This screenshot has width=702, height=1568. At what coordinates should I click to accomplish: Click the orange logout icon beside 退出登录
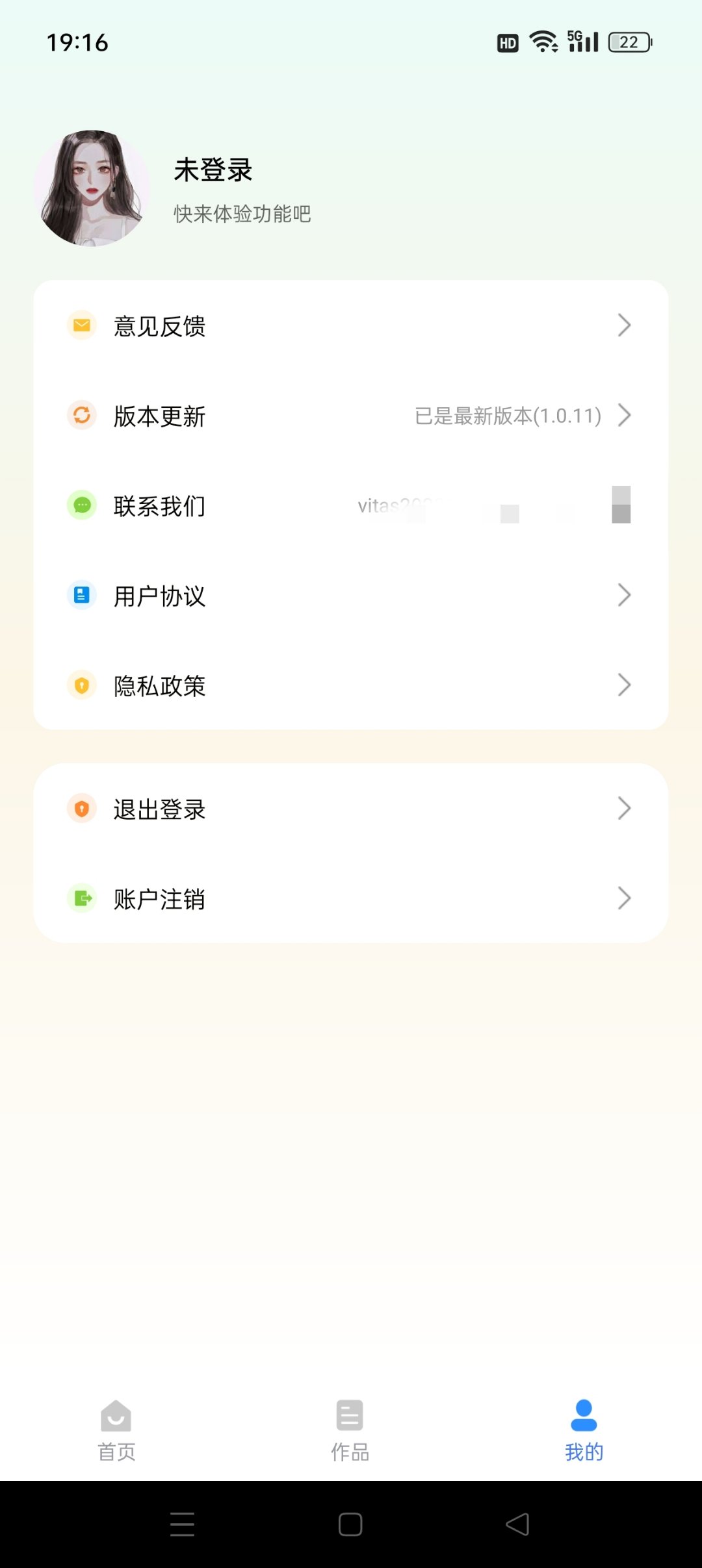coord(81,809)
